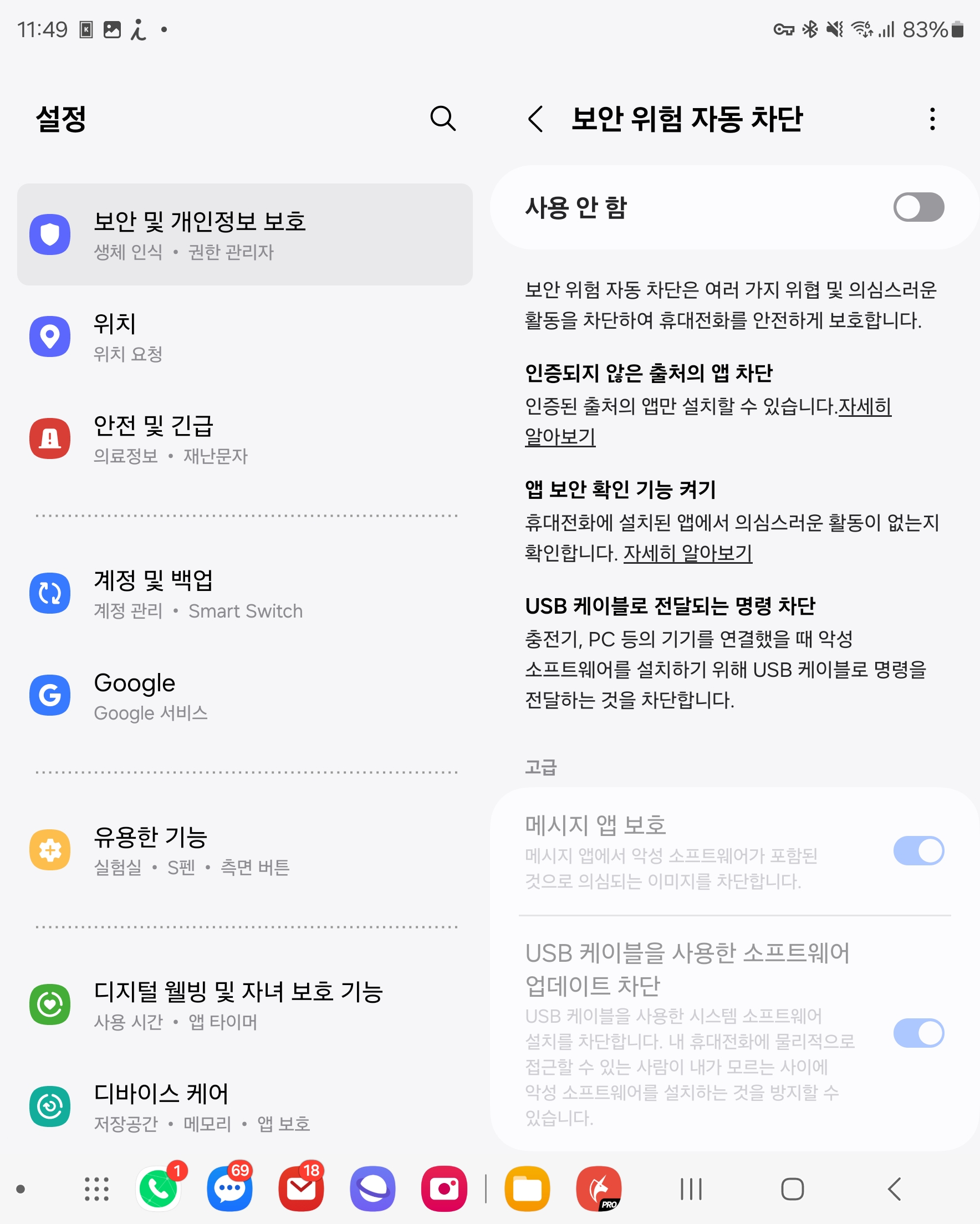Open 디바이스 케어 settings
This screenshot has width=980, height=1224.
coord(244,1106)
